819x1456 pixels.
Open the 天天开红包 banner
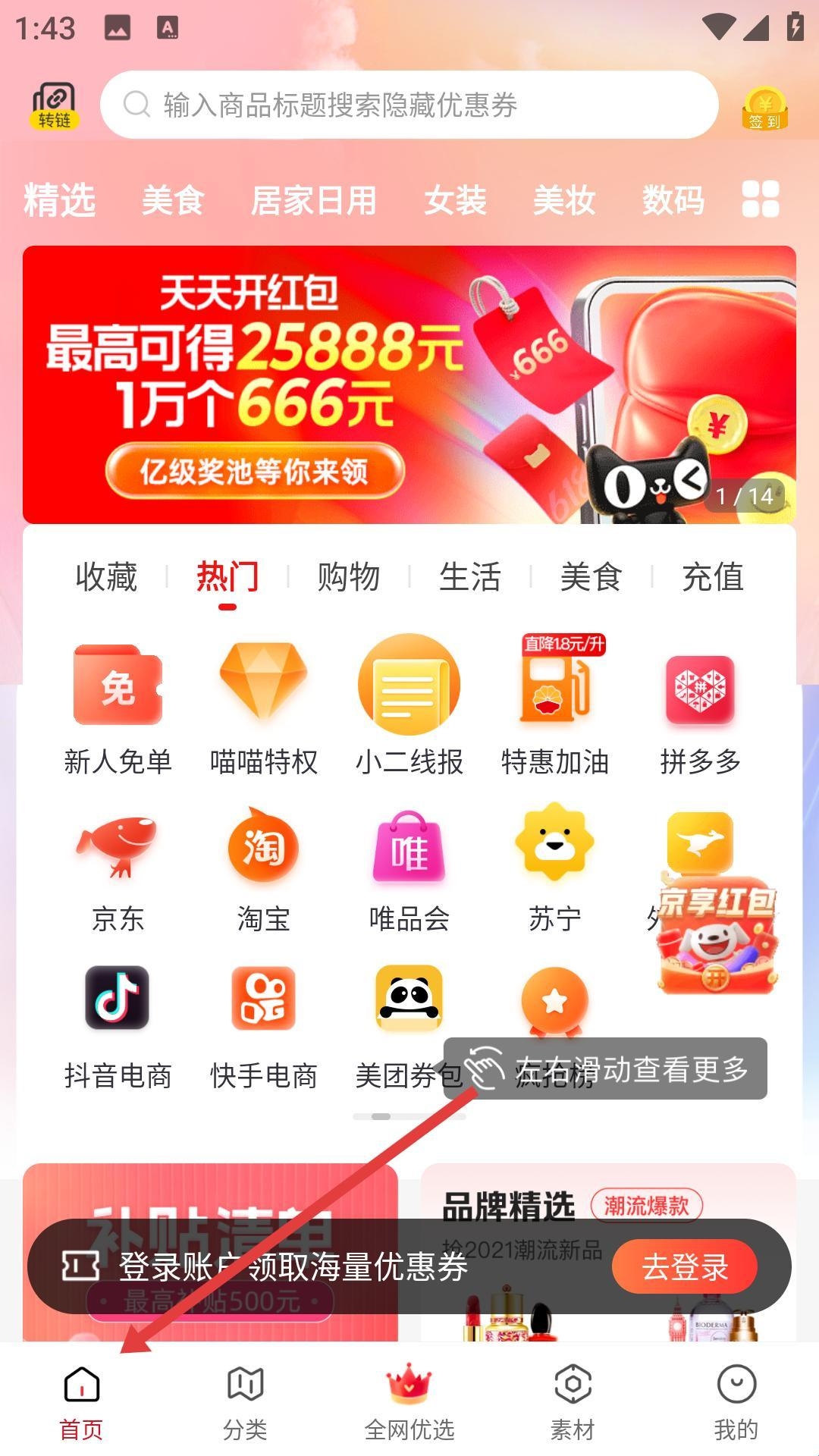(x=409, y=384)
